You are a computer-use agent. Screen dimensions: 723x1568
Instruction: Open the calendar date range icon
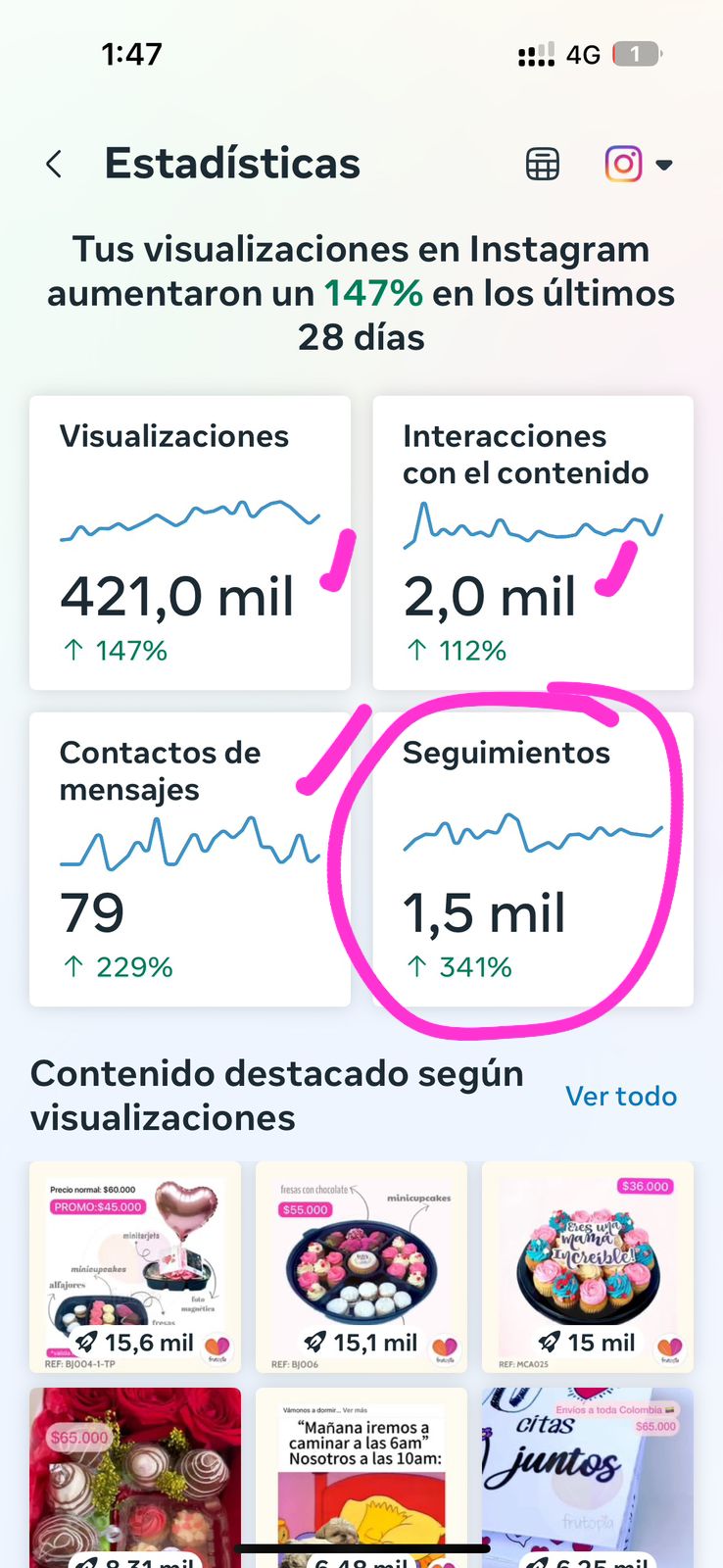pos(543,165)
